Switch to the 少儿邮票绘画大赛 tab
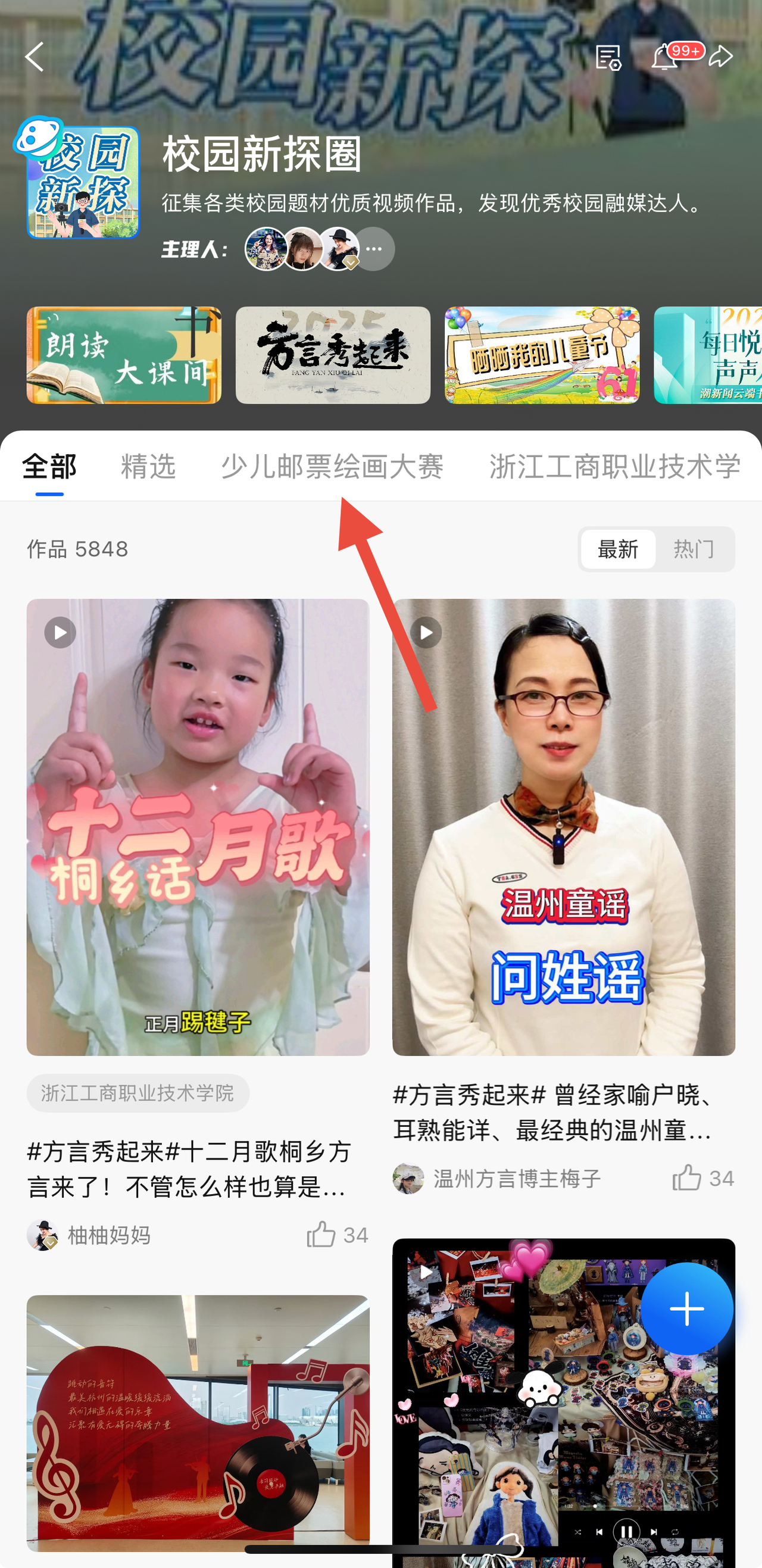 [x=332, y=467]
